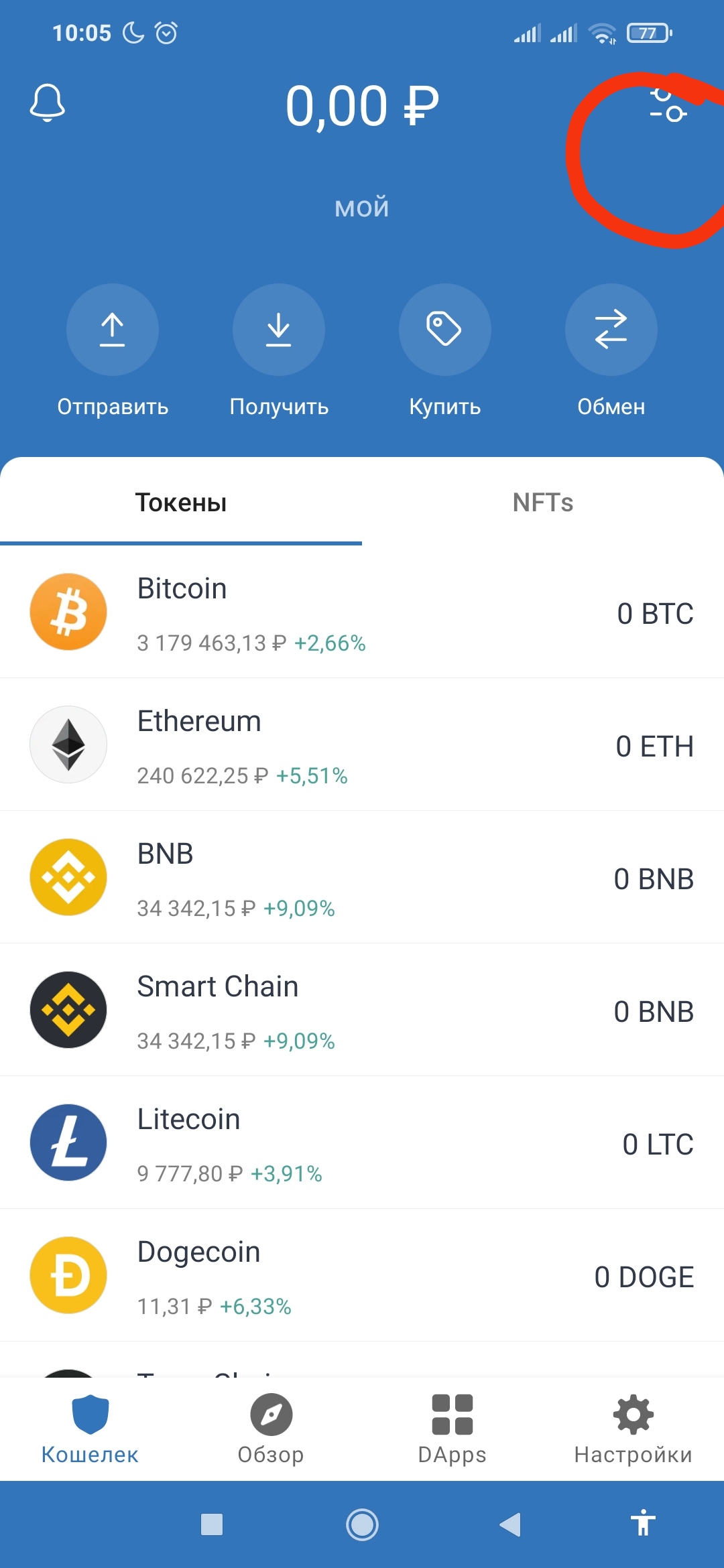Viewport: 724px width, 1568px height.
Task: Tap the system back button
Action: tap(511, 1525)
